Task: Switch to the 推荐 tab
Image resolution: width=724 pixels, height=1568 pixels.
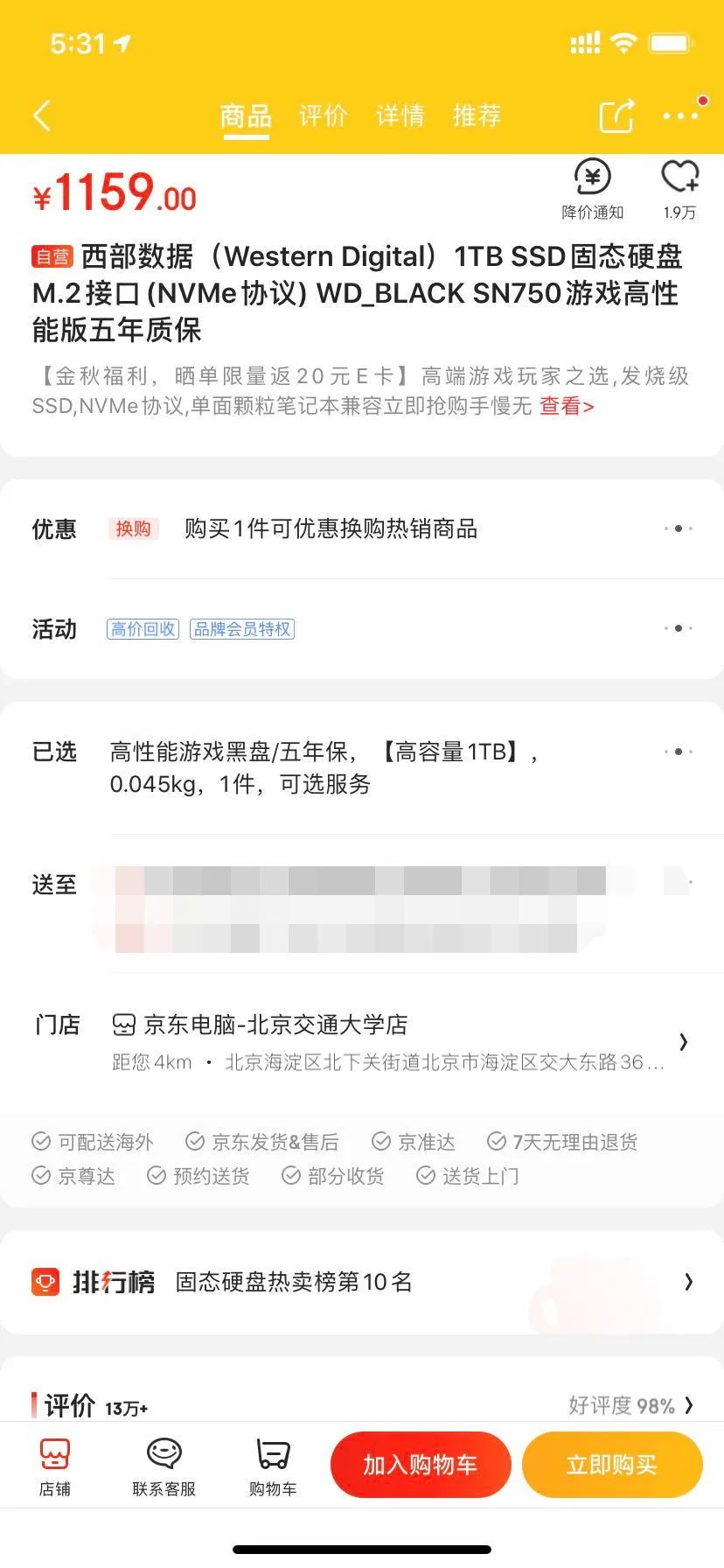Action: (x=477, y=115)
